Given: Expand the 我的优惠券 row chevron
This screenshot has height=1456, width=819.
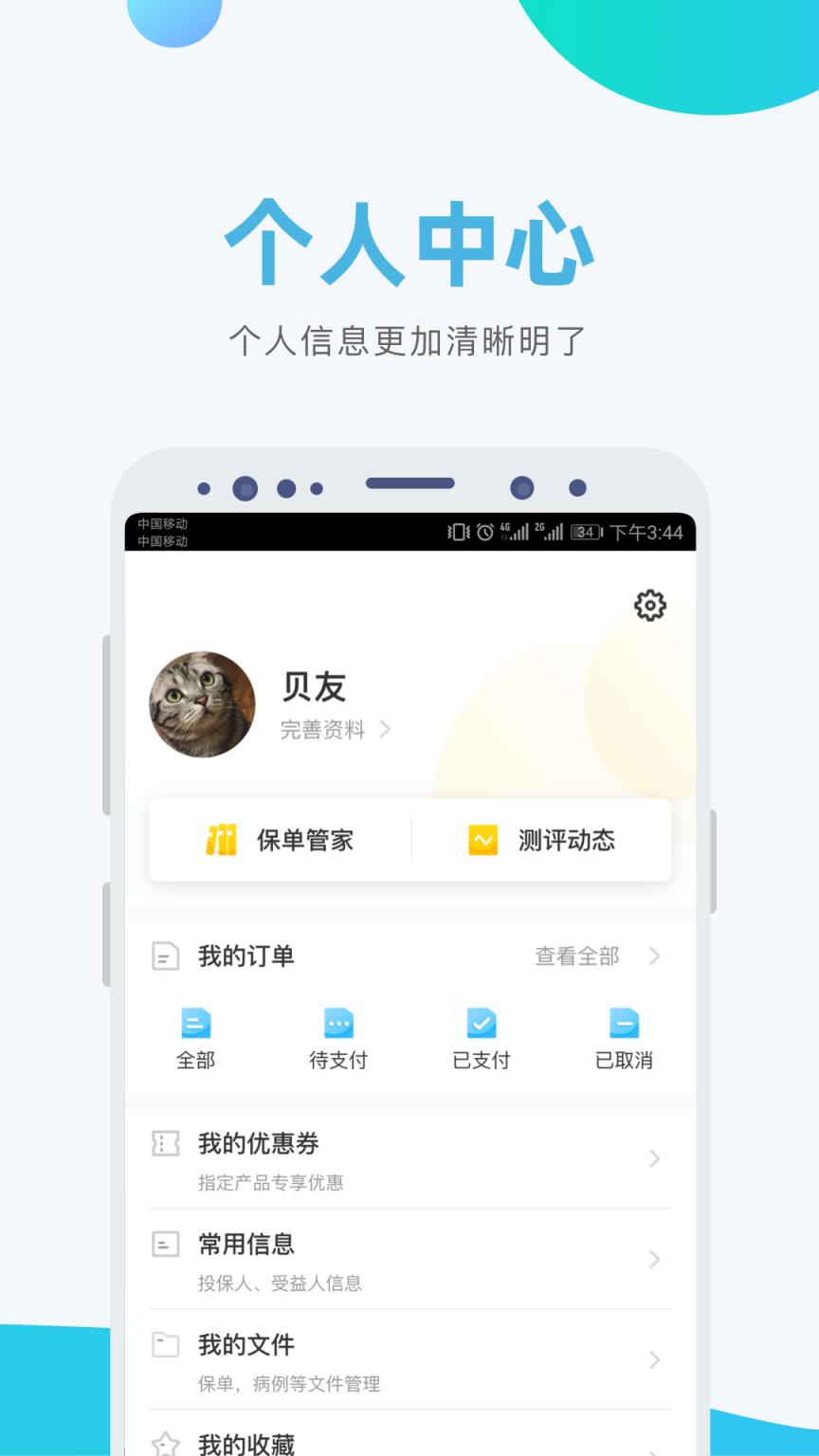Looking at the screenshot, I should point(655,1159).
